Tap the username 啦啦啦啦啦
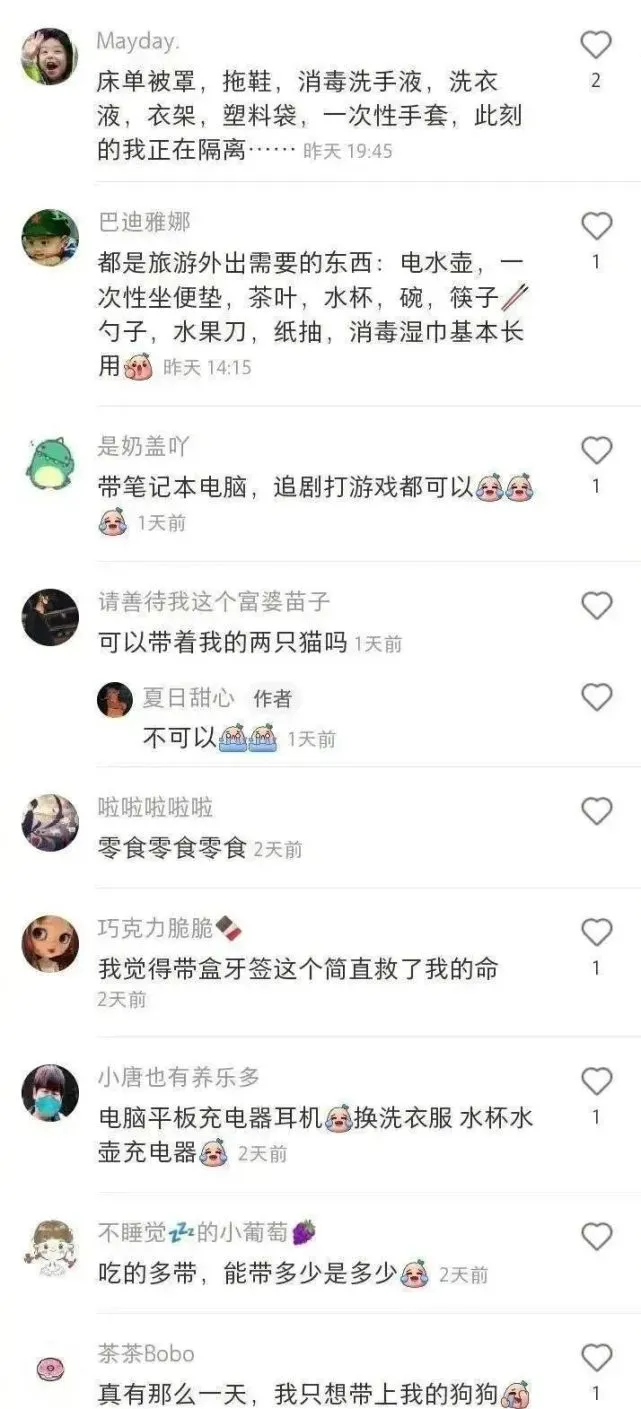 click(155, 808)
